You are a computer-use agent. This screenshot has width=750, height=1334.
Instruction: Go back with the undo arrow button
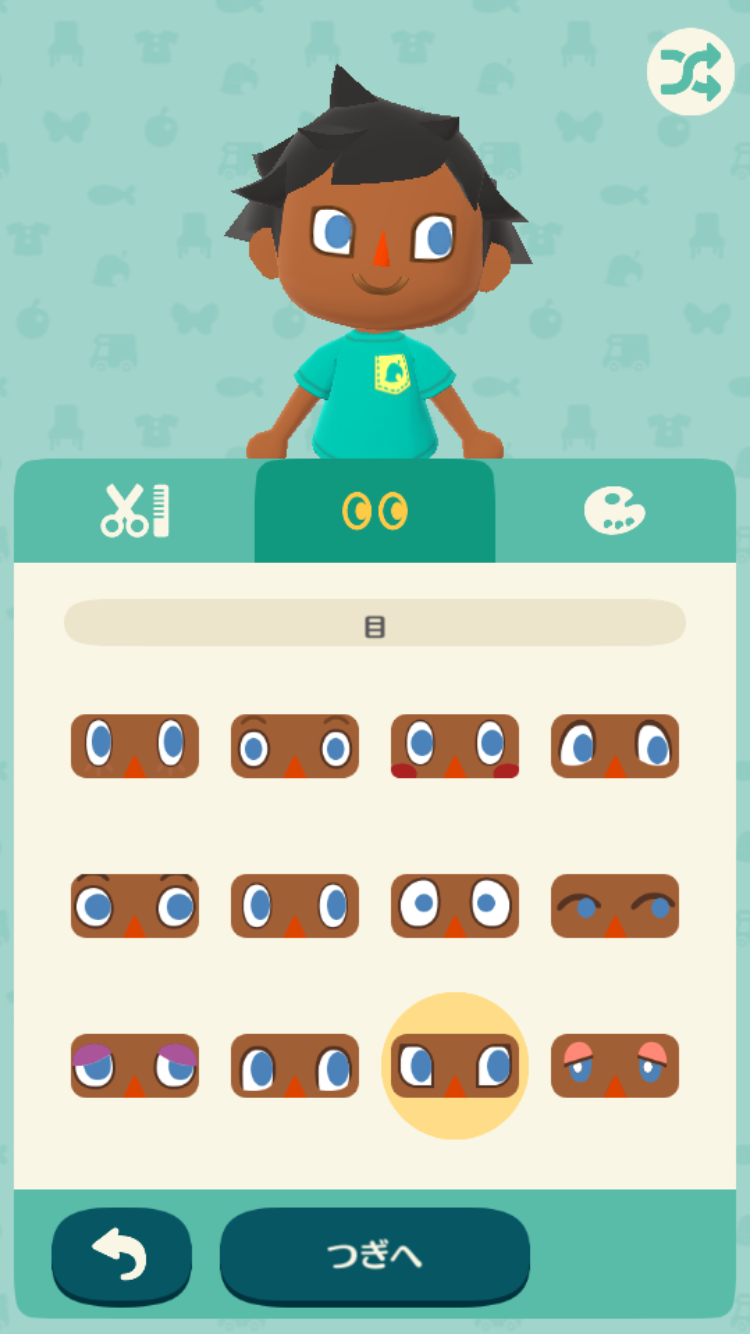121,1256
